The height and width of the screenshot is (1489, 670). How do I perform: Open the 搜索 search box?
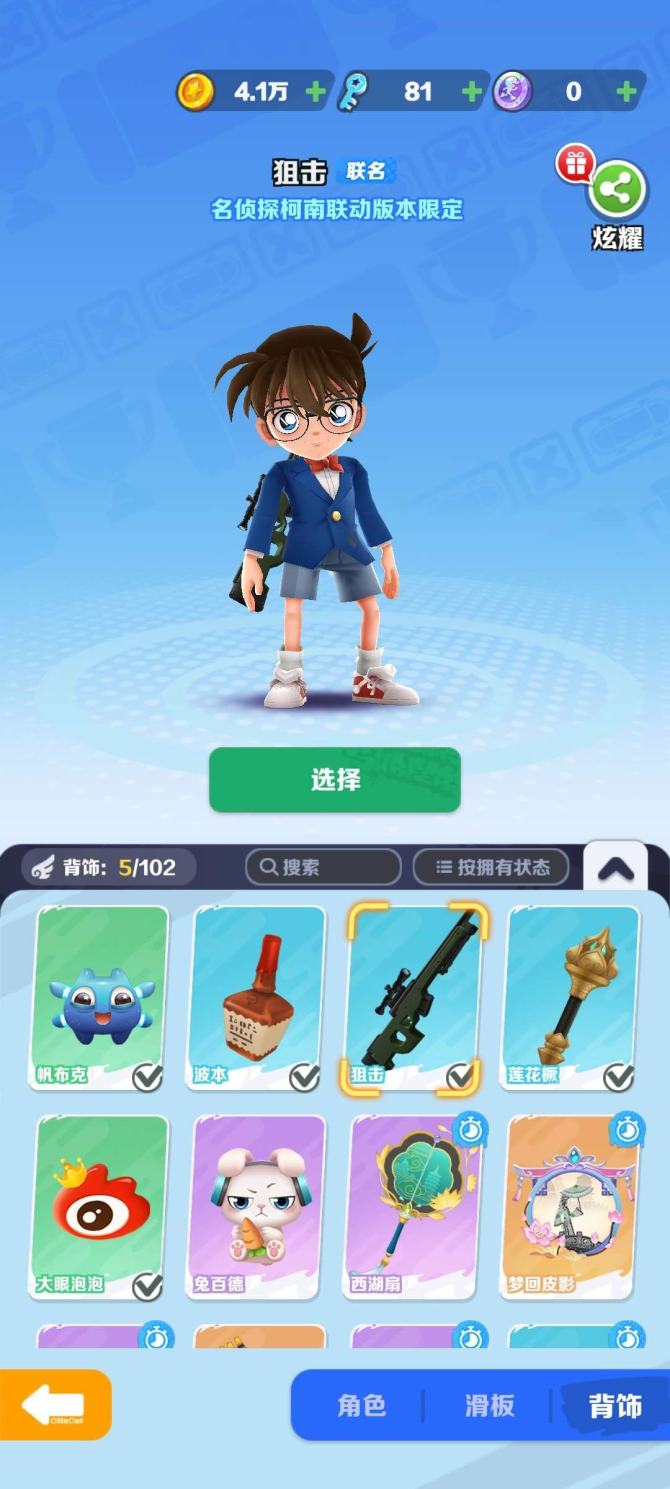point(323,867)
